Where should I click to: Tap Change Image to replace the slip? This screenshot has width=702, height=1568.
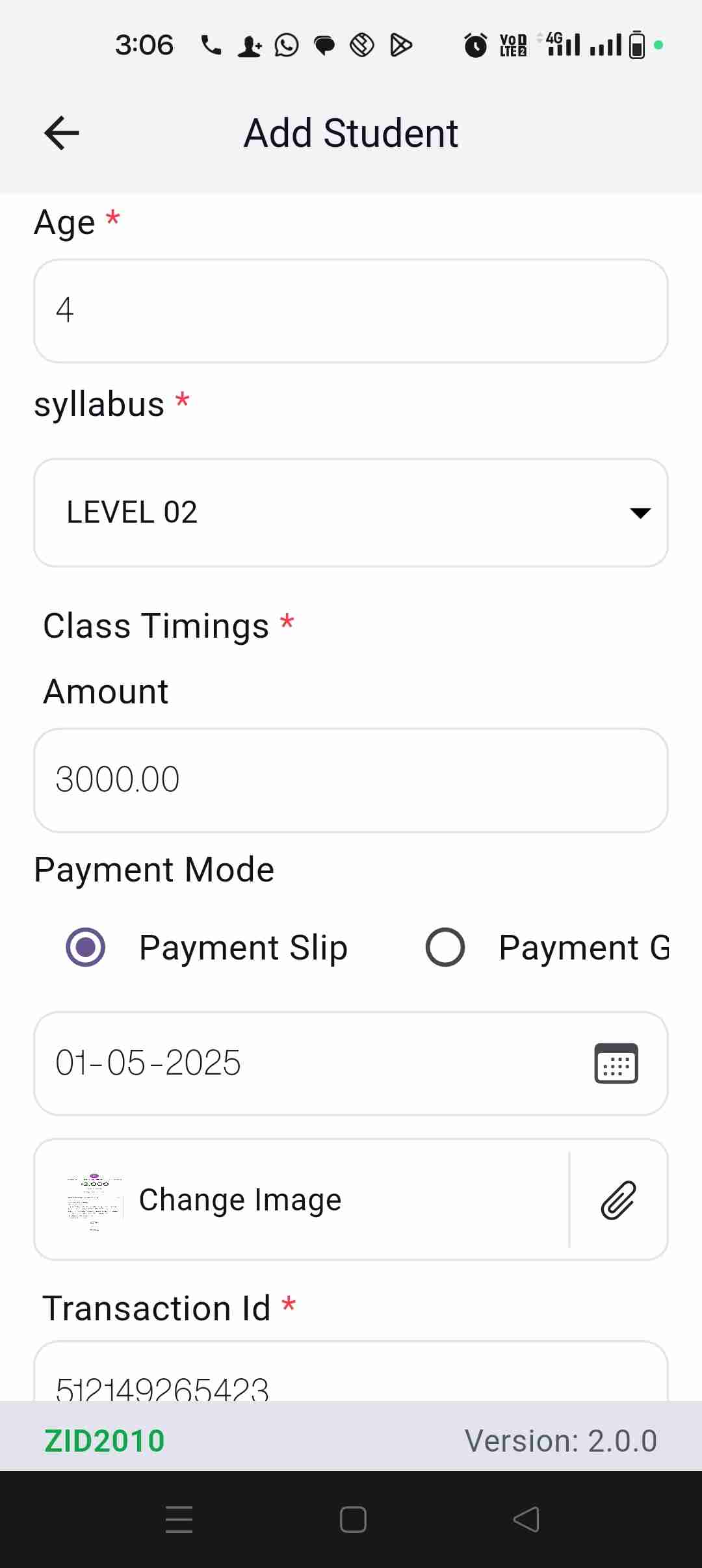[240, 1199]
